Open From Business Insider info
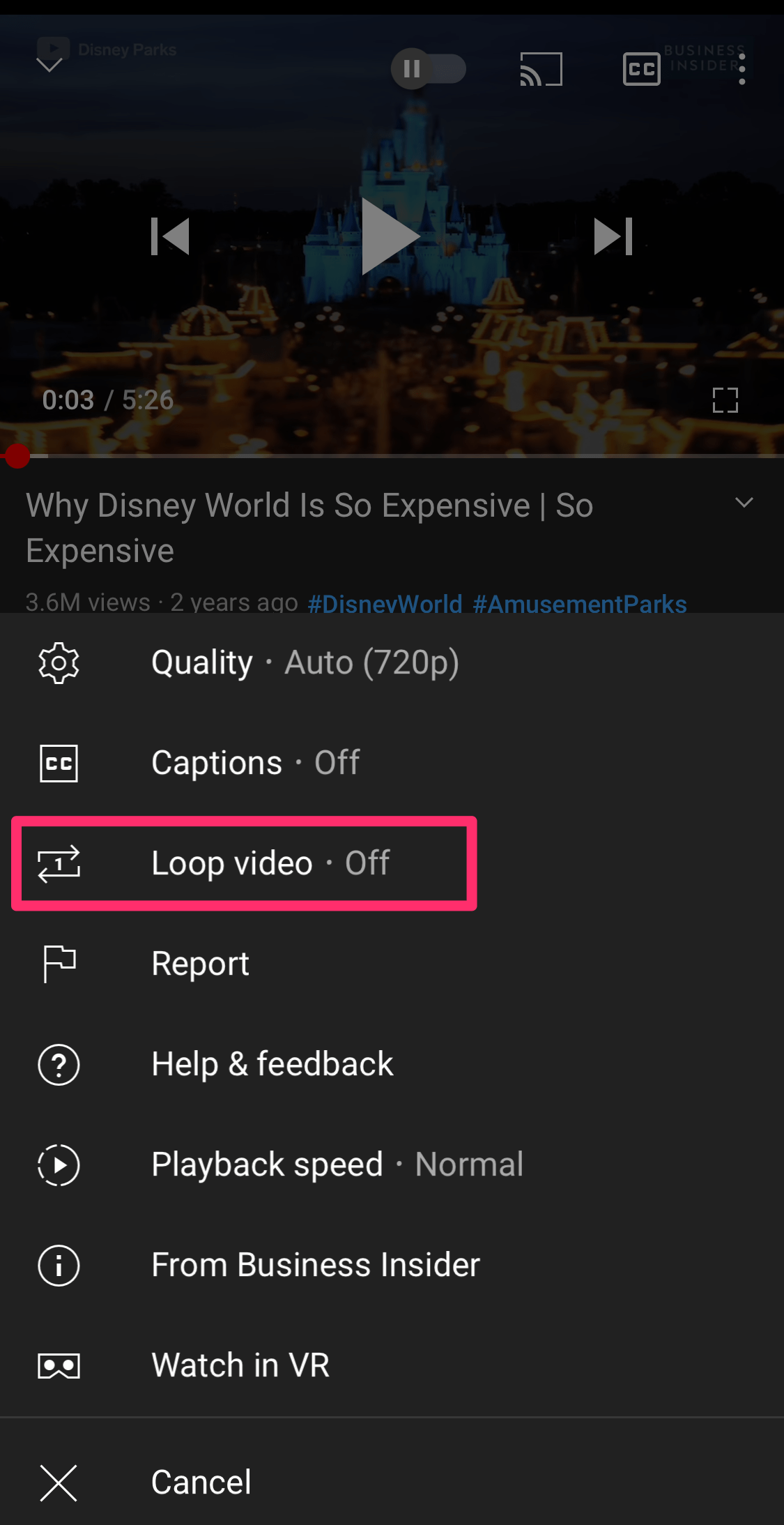784x1525 pixels. 392,1265
